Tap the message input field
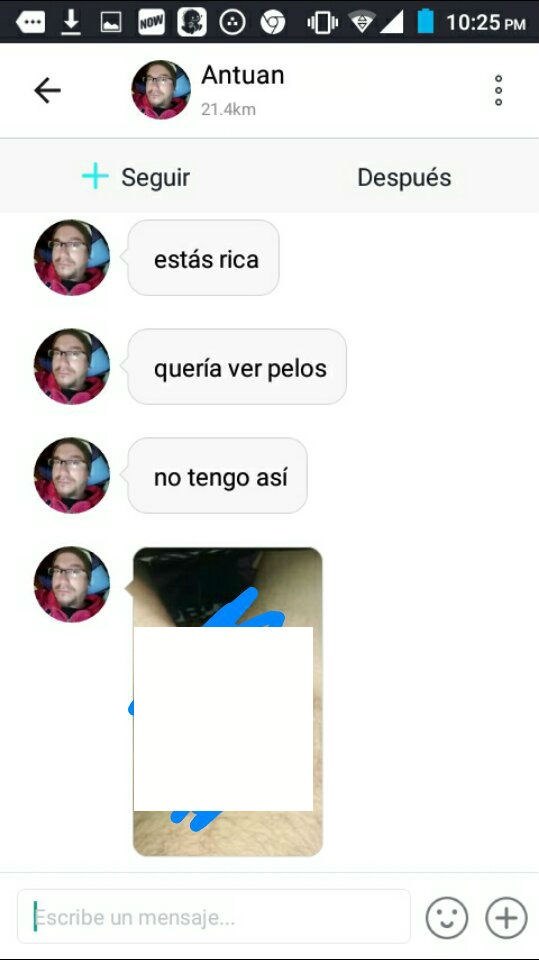539x960 pixels. click(214, 917)
